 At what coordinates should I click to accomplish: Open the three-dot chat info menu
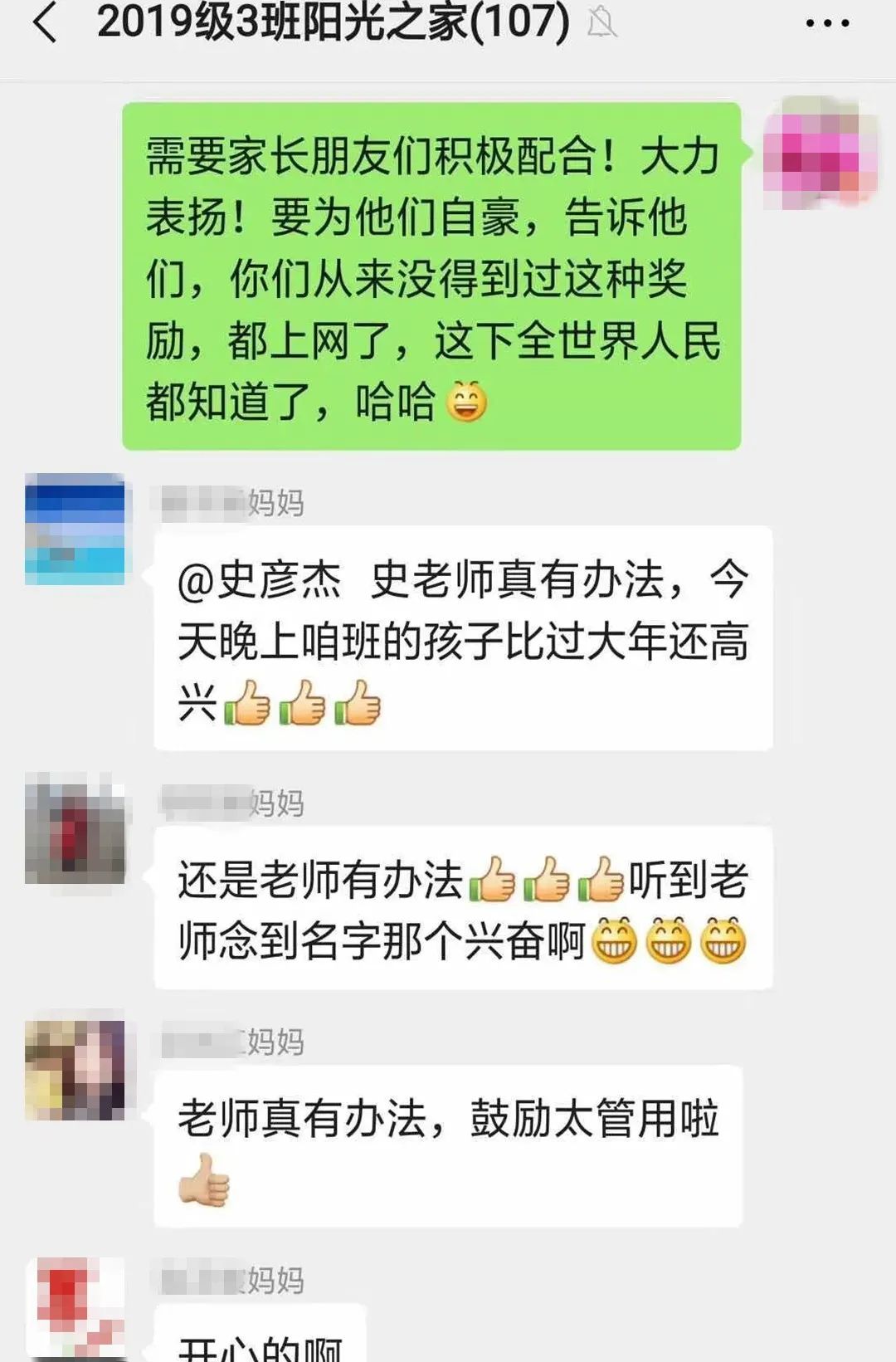(827, 23)
